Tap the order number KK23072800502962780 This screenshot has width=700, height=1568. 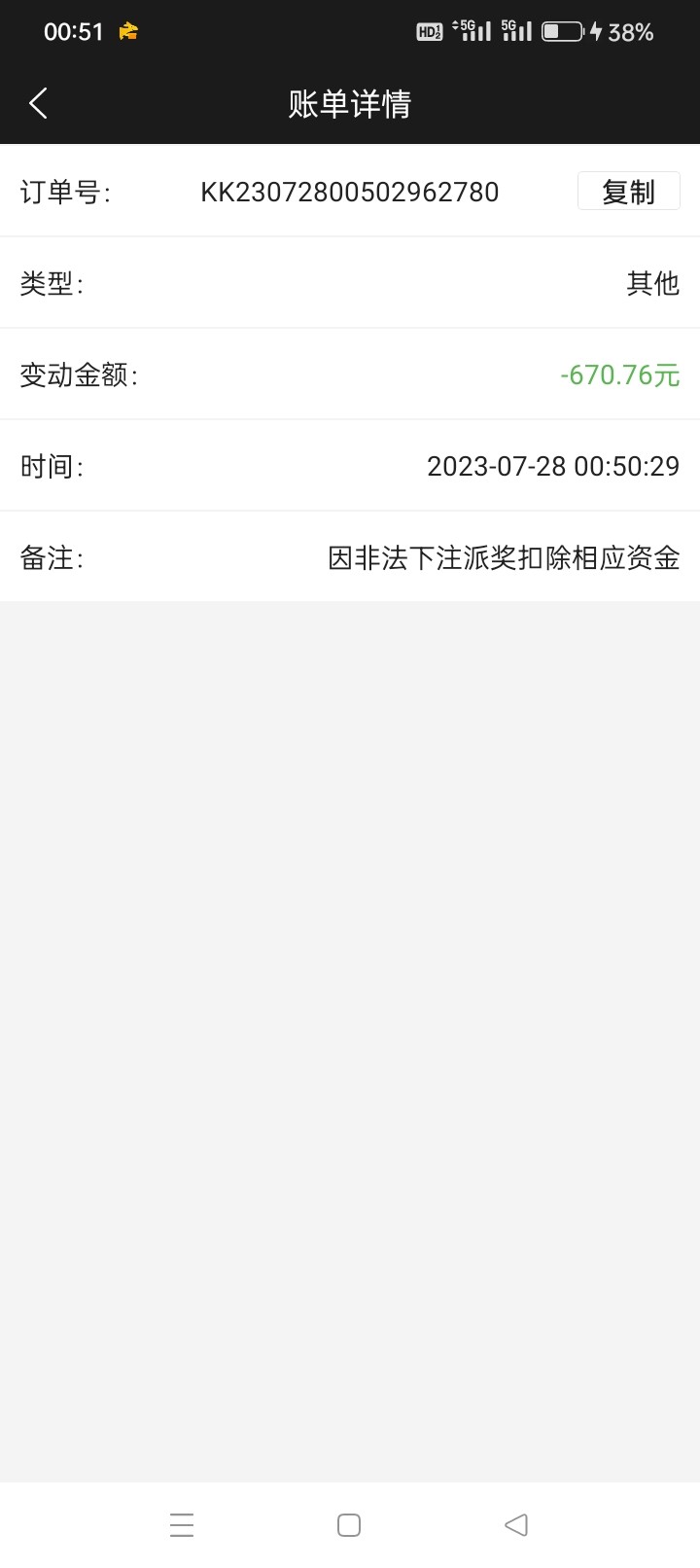click(350, 192)
